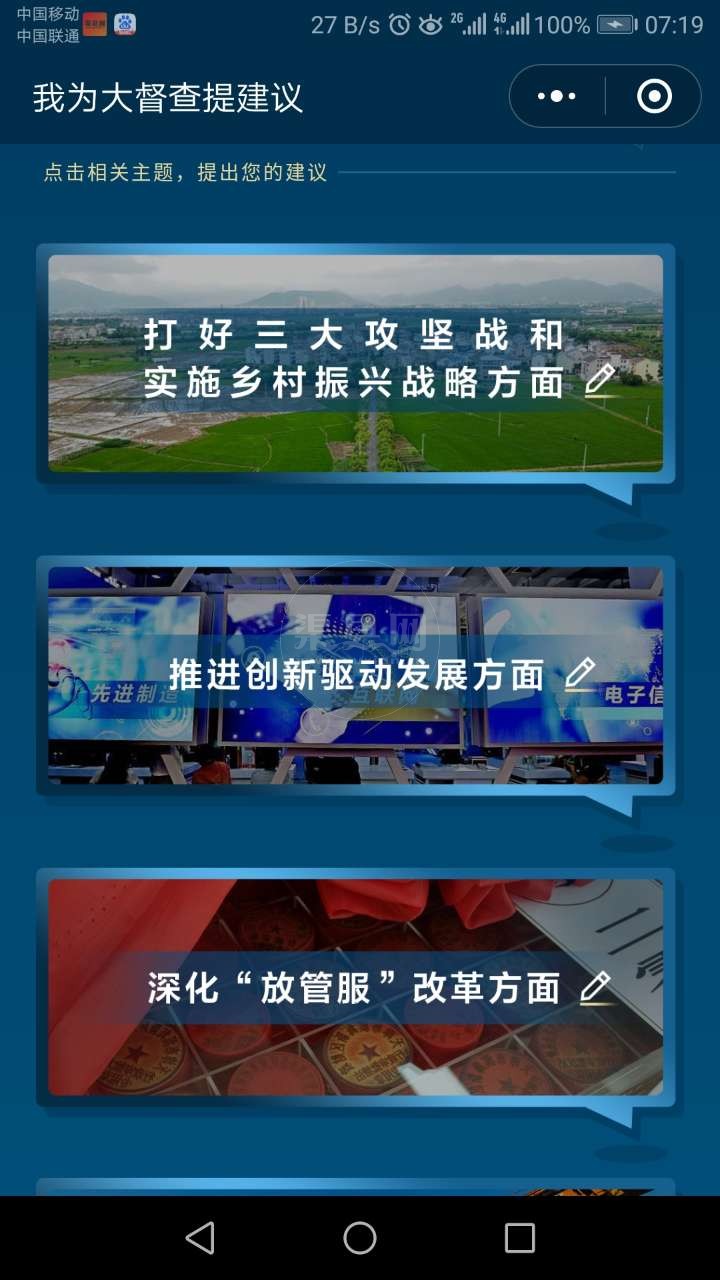Go to the phone home screen
The width and height of the screenshot is (720, 1280).
360,1238
